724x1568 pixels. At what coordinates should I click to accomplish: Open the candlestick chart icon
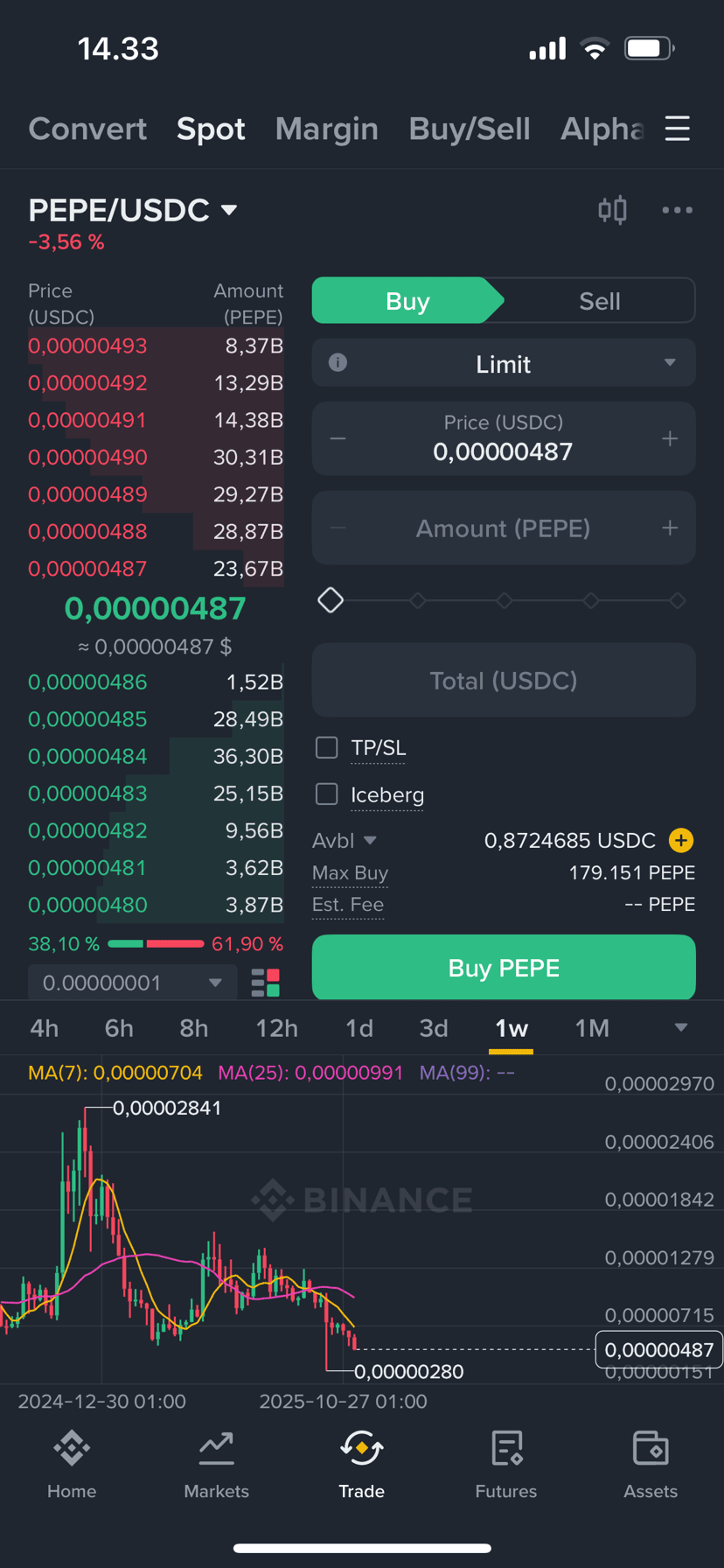[612, 210]
